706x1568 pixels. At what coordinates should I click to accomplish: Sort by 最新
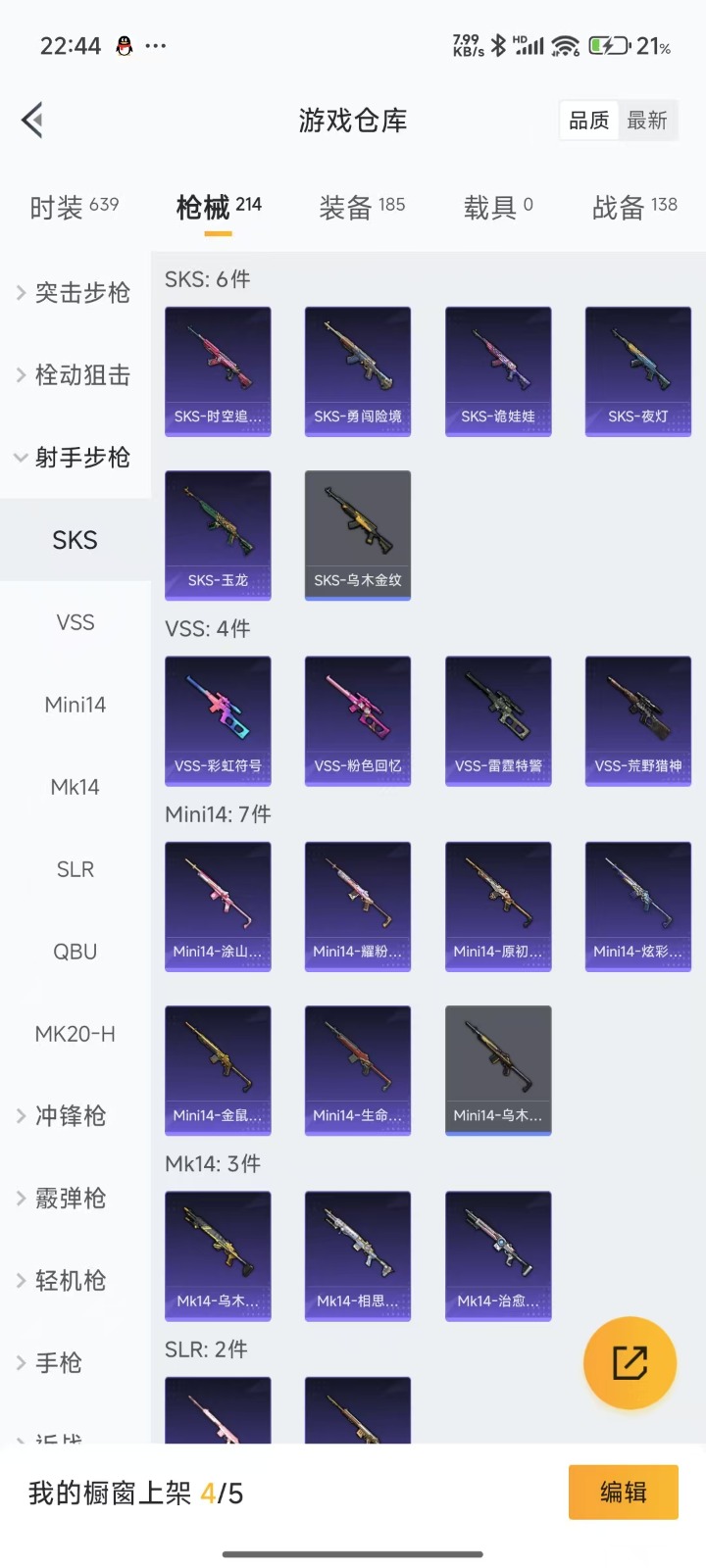647,121
